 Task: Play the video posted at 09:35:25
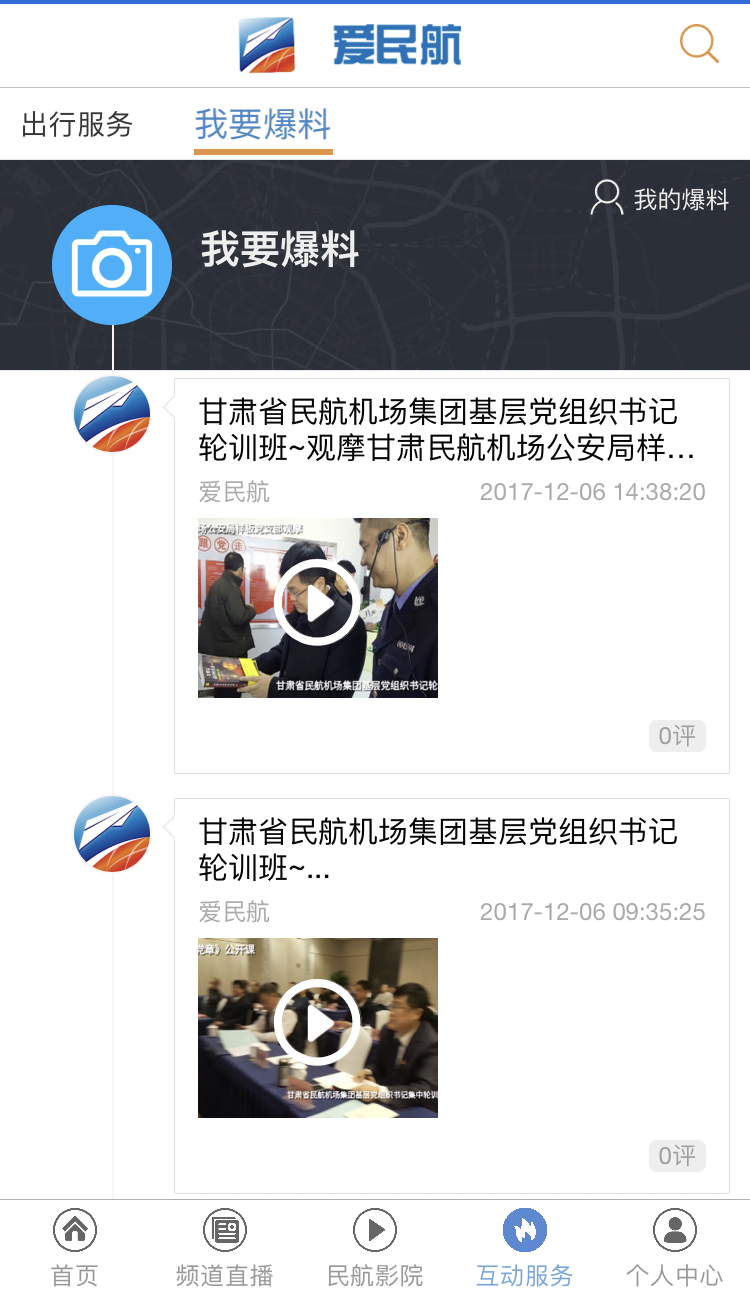tap(318, 1026)
